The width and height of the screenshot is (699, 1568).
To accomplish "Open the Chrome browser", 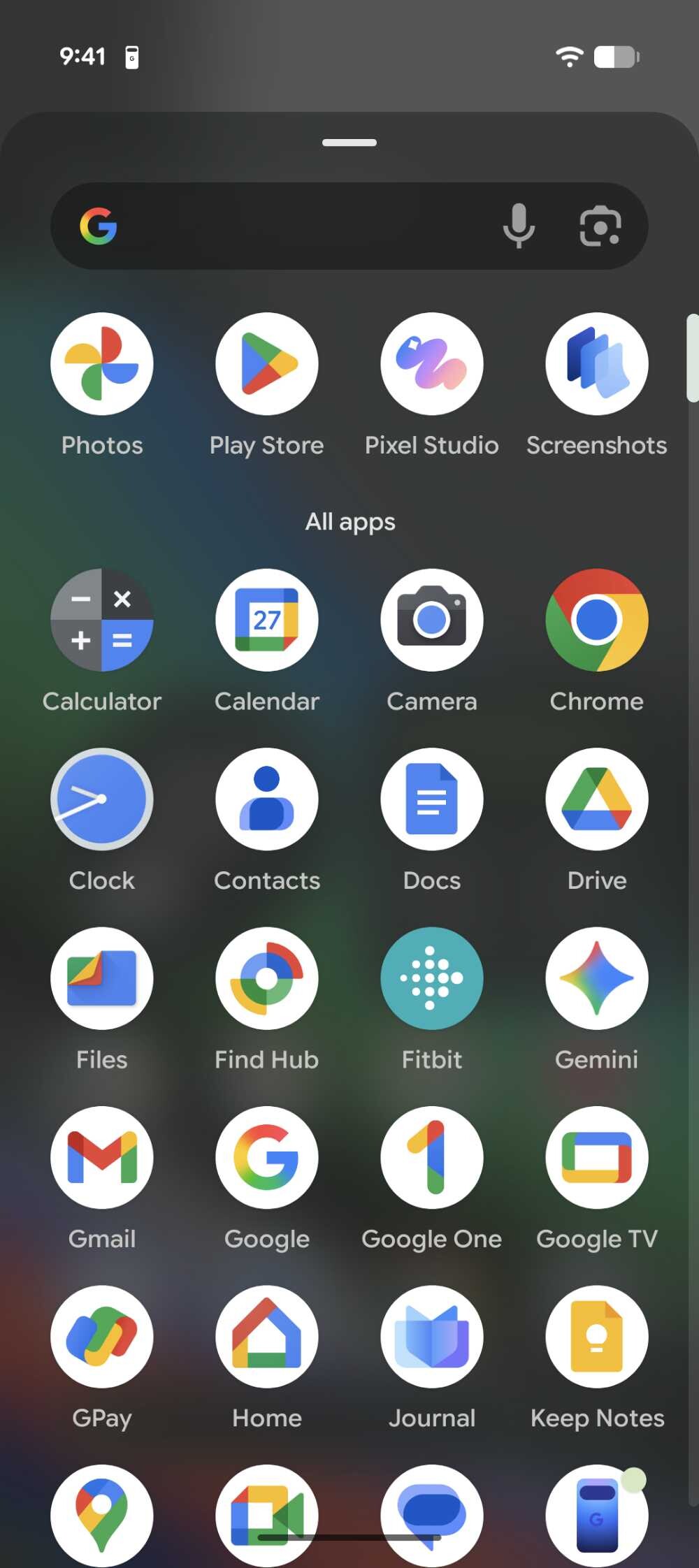I will pyautogui.click(x=597, y=620).
